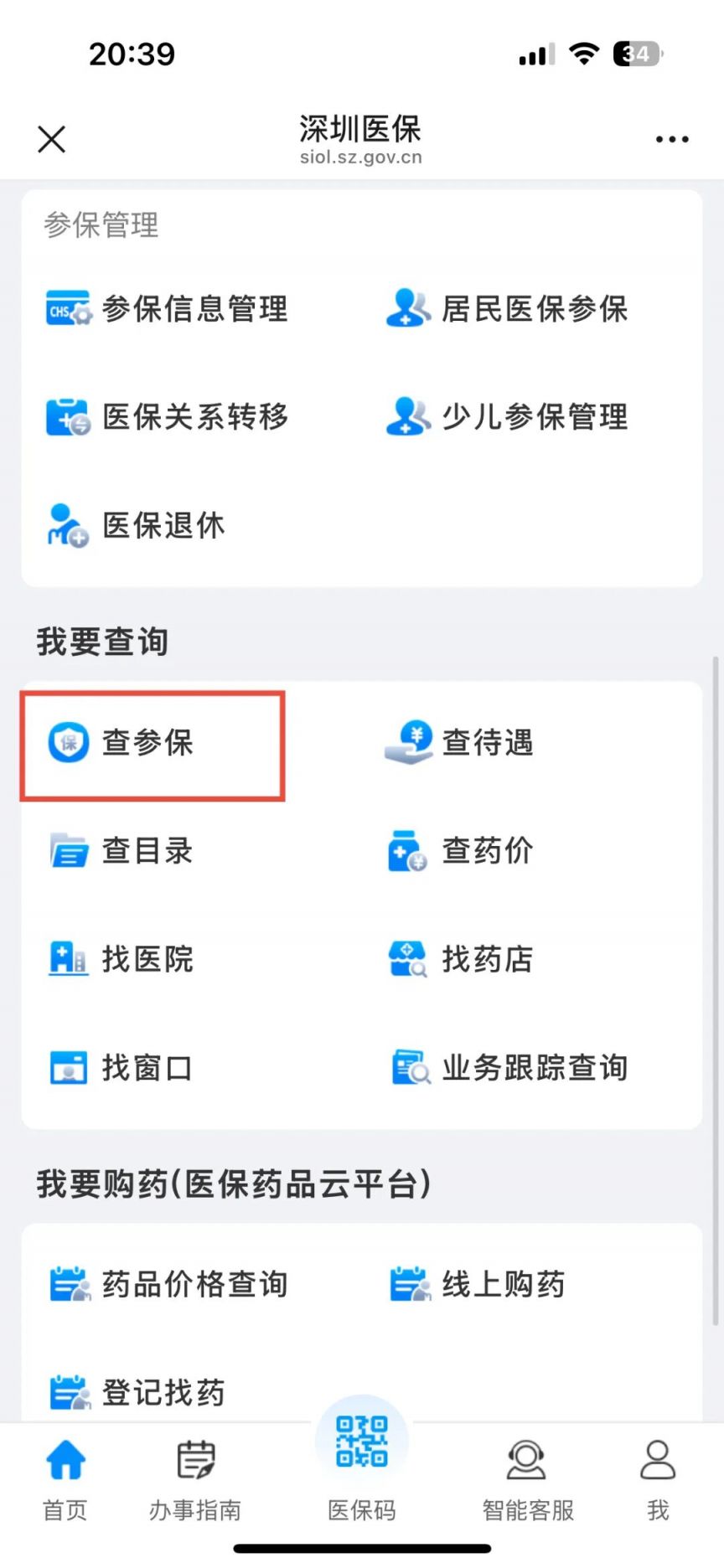This screenshot has height=1568, width=724.
Task: Open 药品价格查询
Action: coord(168,1284)
